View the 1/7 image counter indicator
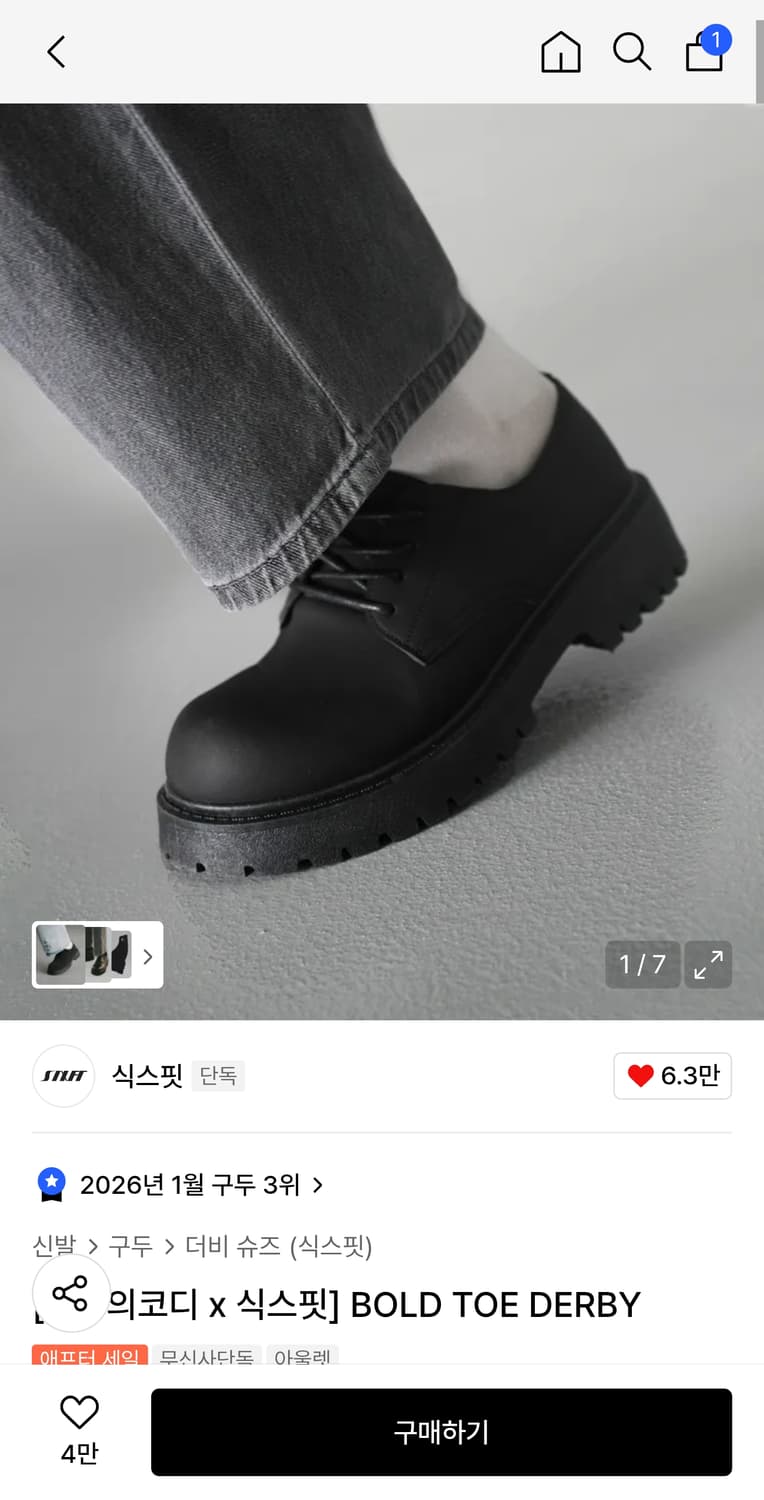 (x=642, y=964)
